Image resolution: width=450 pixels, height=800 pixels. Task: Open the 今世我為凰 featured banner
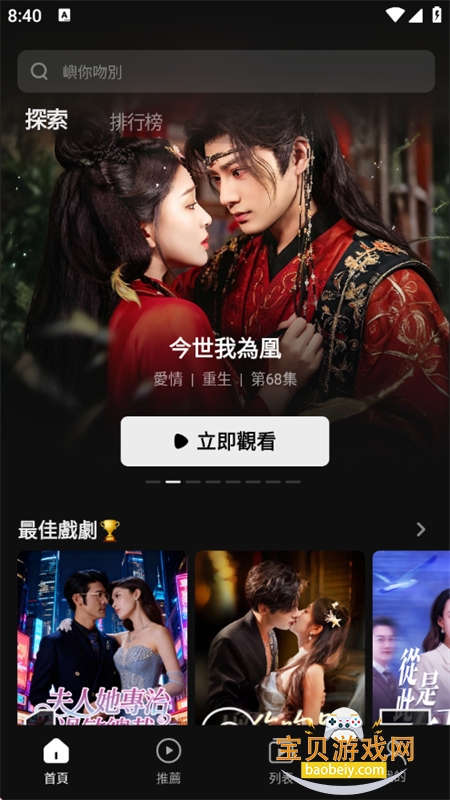[225, 349]
